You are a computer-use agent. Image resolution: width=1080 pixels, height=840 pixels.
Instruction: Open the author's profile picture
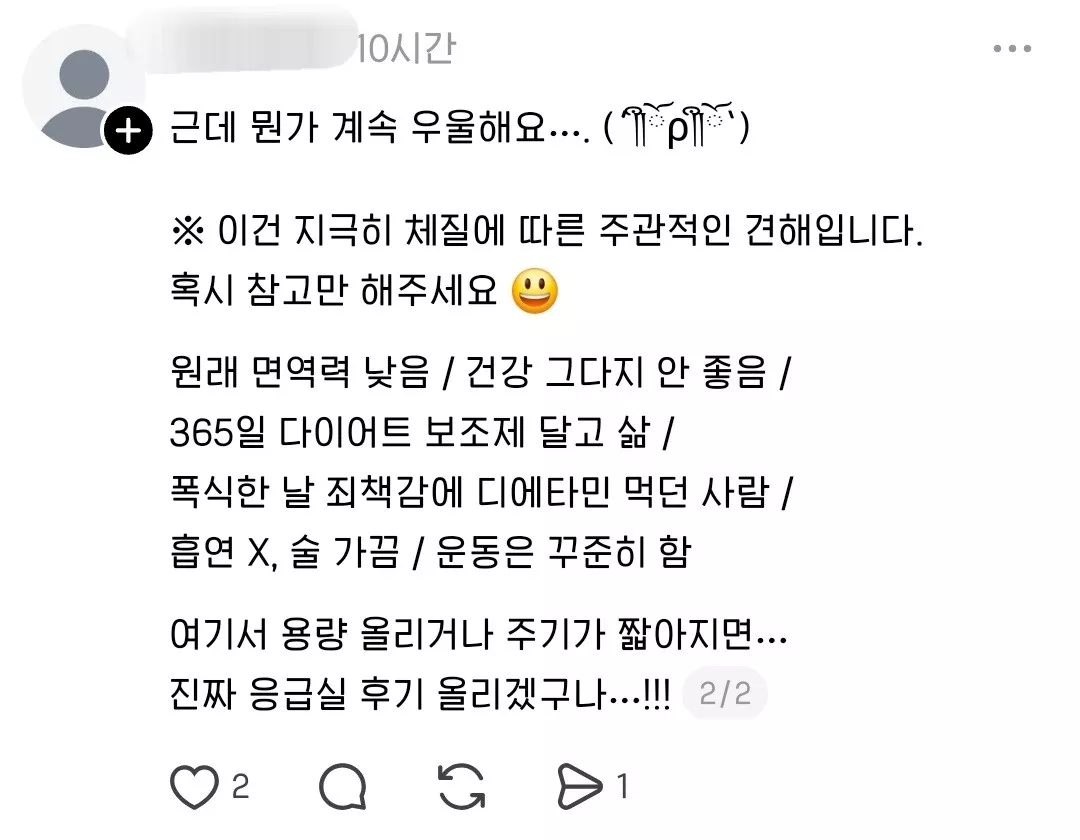click(84, 88)
